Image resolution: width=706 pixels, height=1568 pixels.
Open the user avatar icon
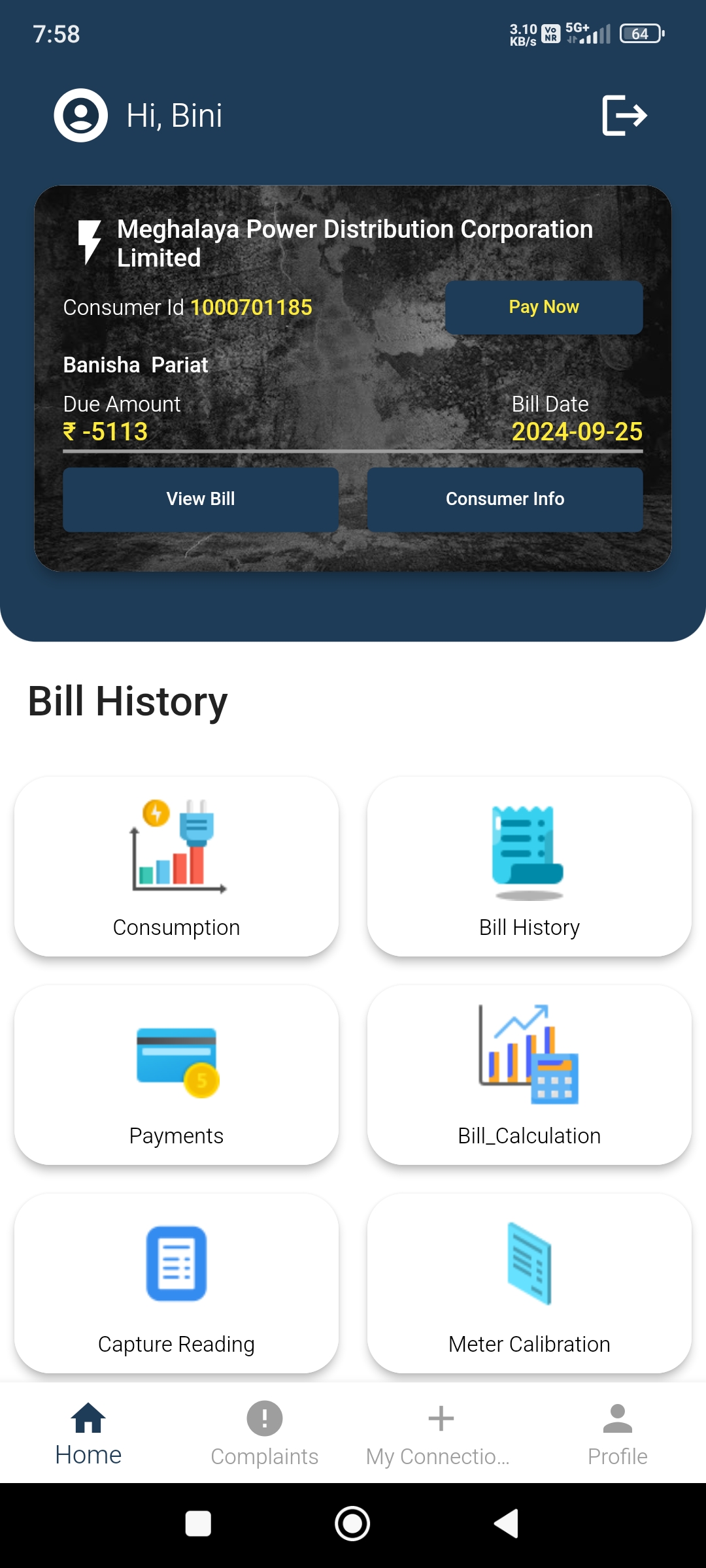coord(80,115)
